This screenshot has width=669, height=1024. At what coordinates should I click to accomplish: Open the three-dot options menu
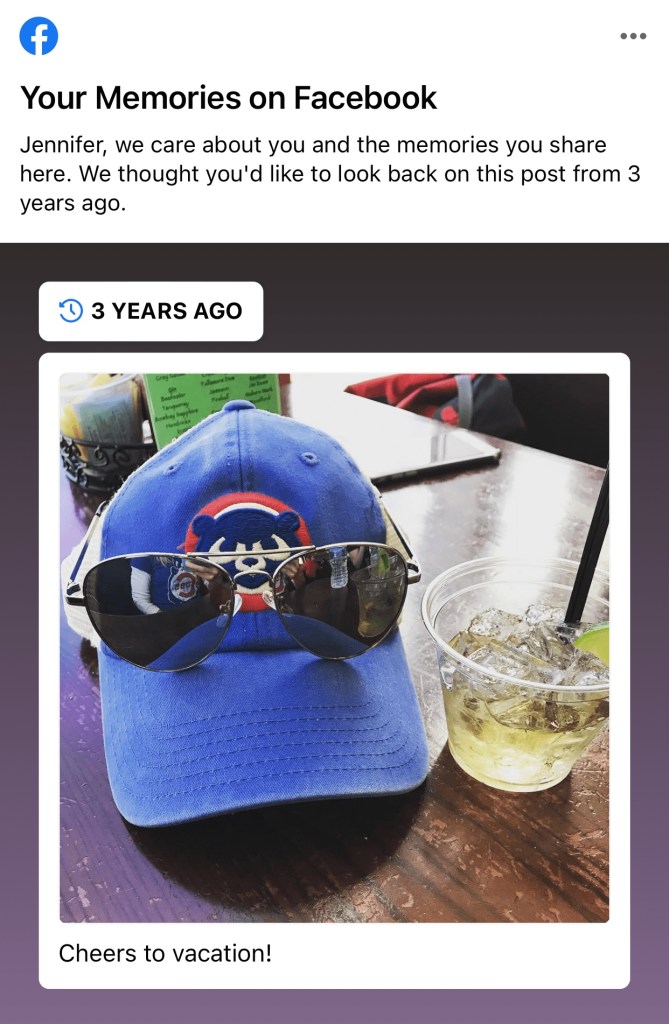tap(632, 37)
